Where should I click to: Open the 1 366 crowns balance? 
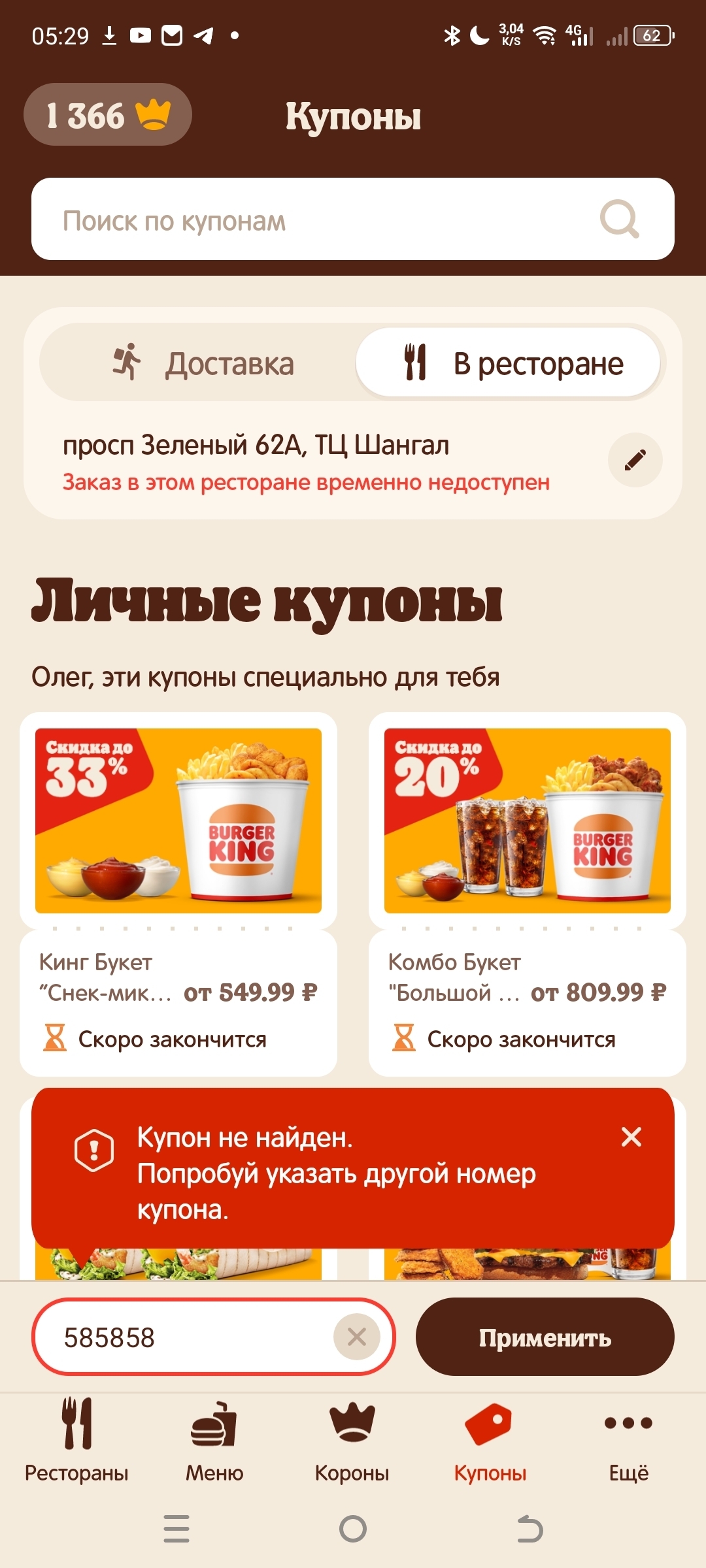pyautogui.click(x=108, y=115)
